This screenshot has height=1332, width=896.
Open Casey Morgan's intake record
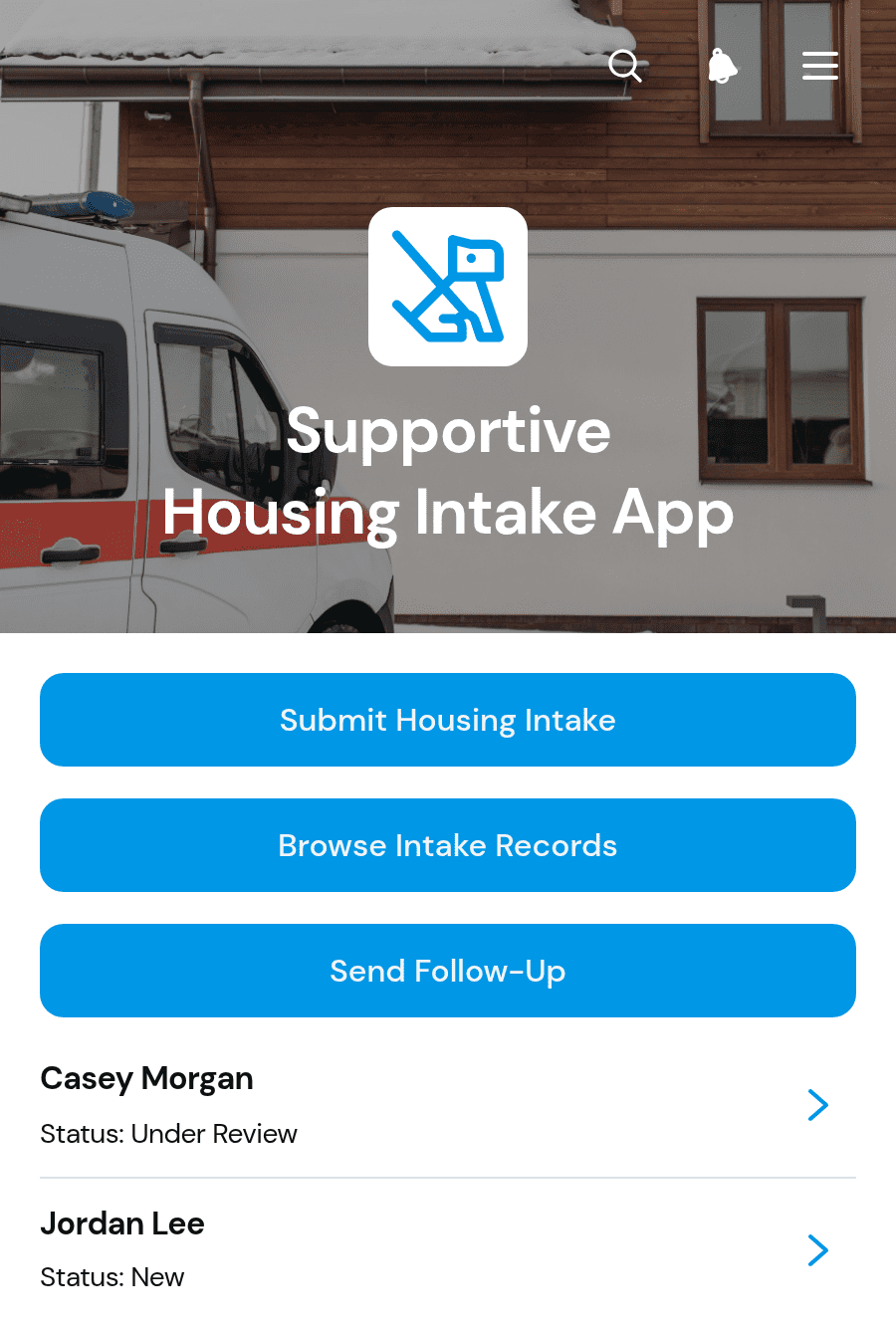click(x=448, y=1105)
